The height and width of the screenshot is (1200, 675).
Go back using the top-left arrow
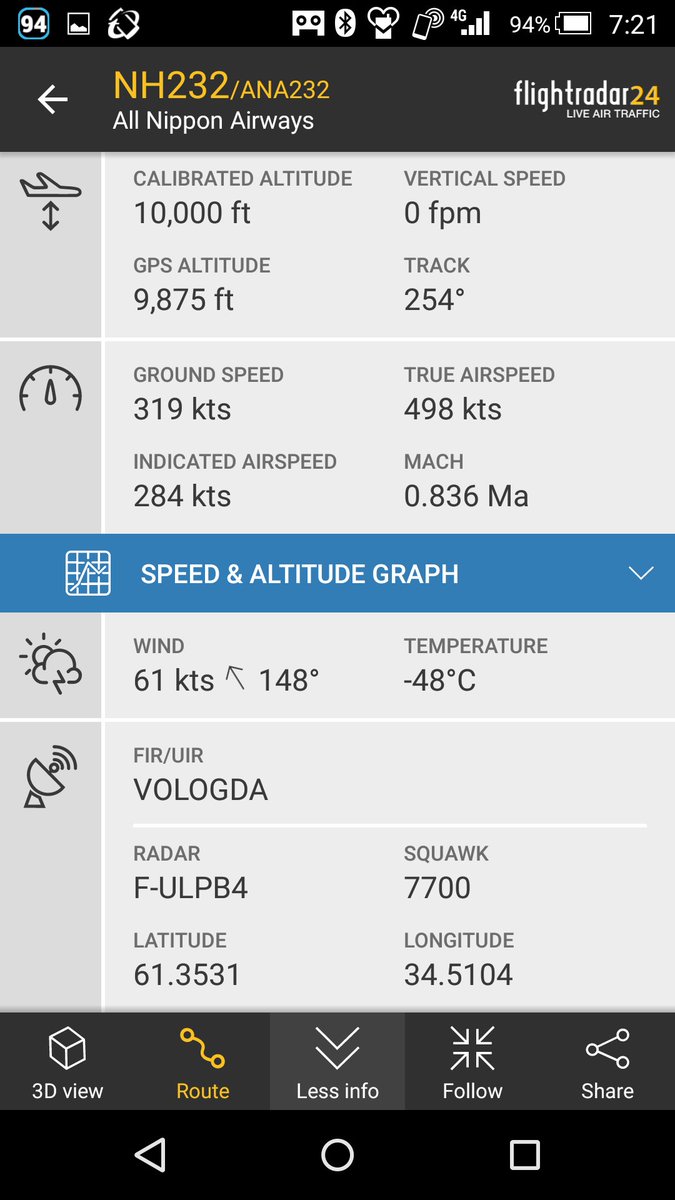click(x=52, y=98)
